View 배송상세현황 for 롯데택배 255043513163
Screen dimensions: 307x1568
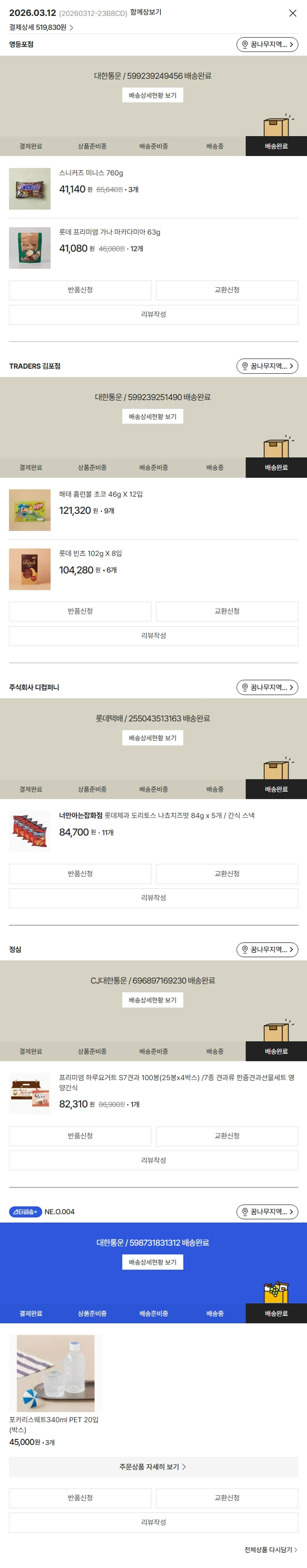(152, 738)
